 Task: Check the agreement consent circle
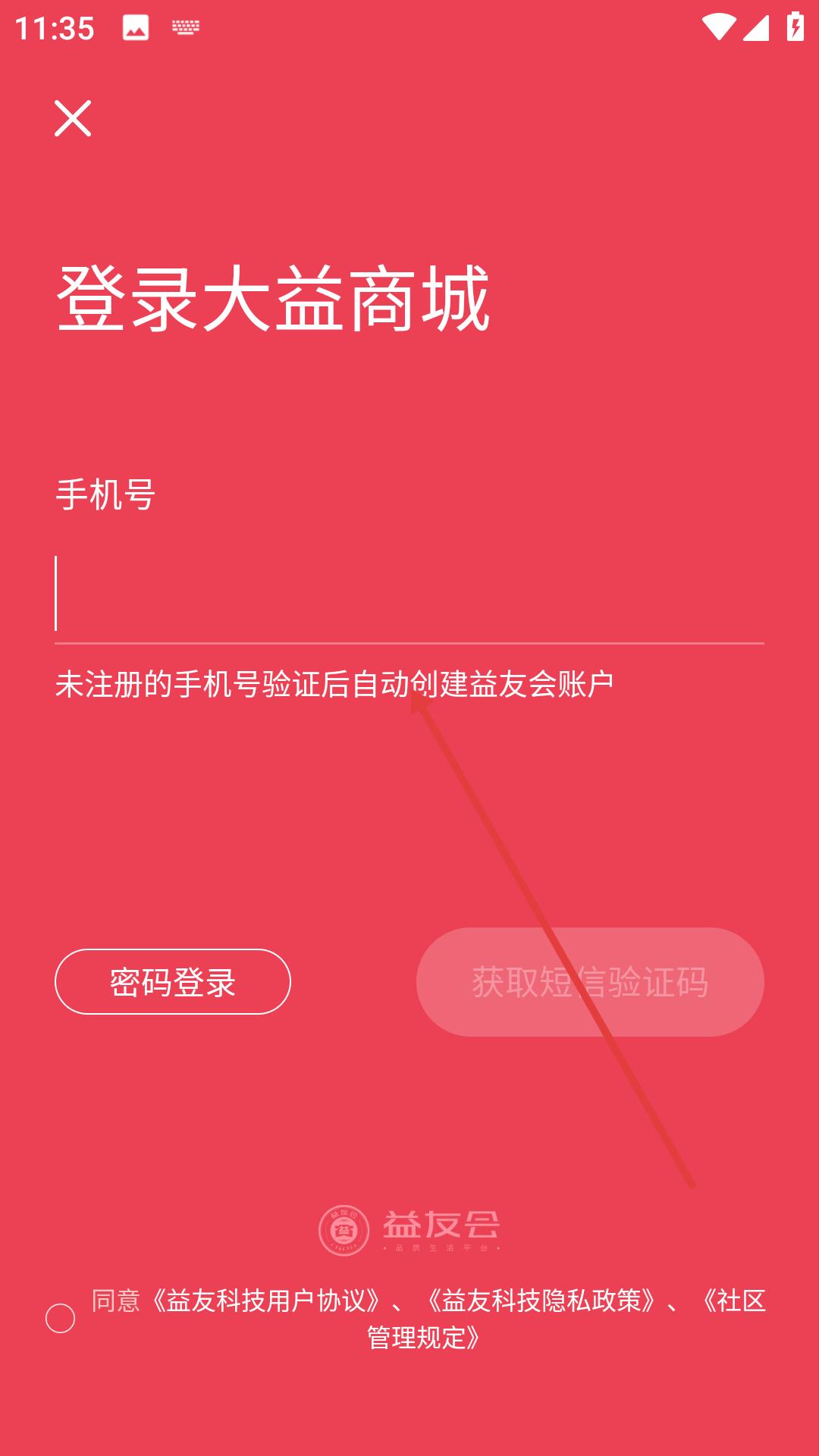tap(61, 1319)
